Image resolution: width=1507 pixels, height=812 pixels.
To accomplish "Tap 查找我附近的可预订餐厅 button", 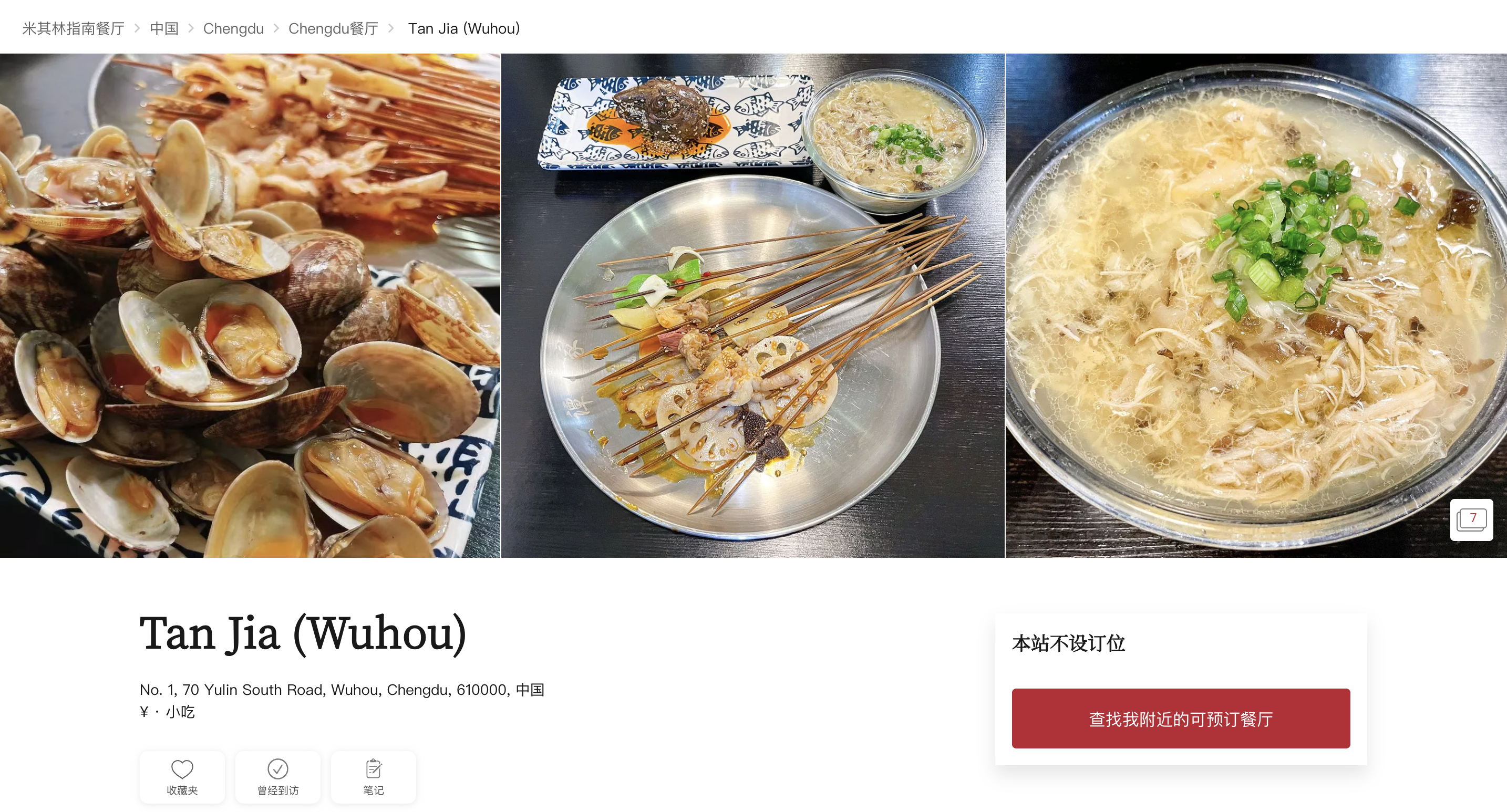I will [1181, 719].
